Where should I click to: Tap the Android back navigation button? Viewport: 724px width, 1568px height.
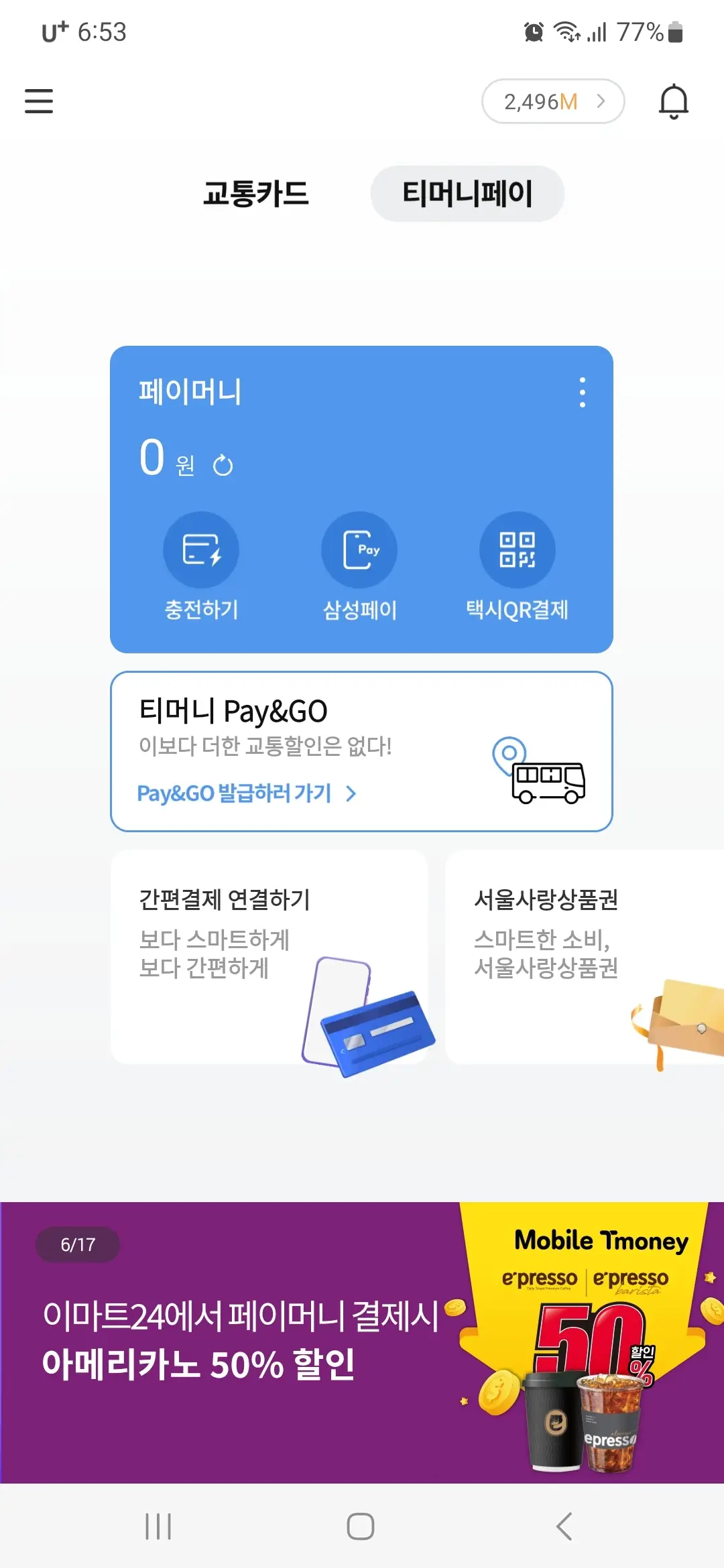pos(563,1528)
